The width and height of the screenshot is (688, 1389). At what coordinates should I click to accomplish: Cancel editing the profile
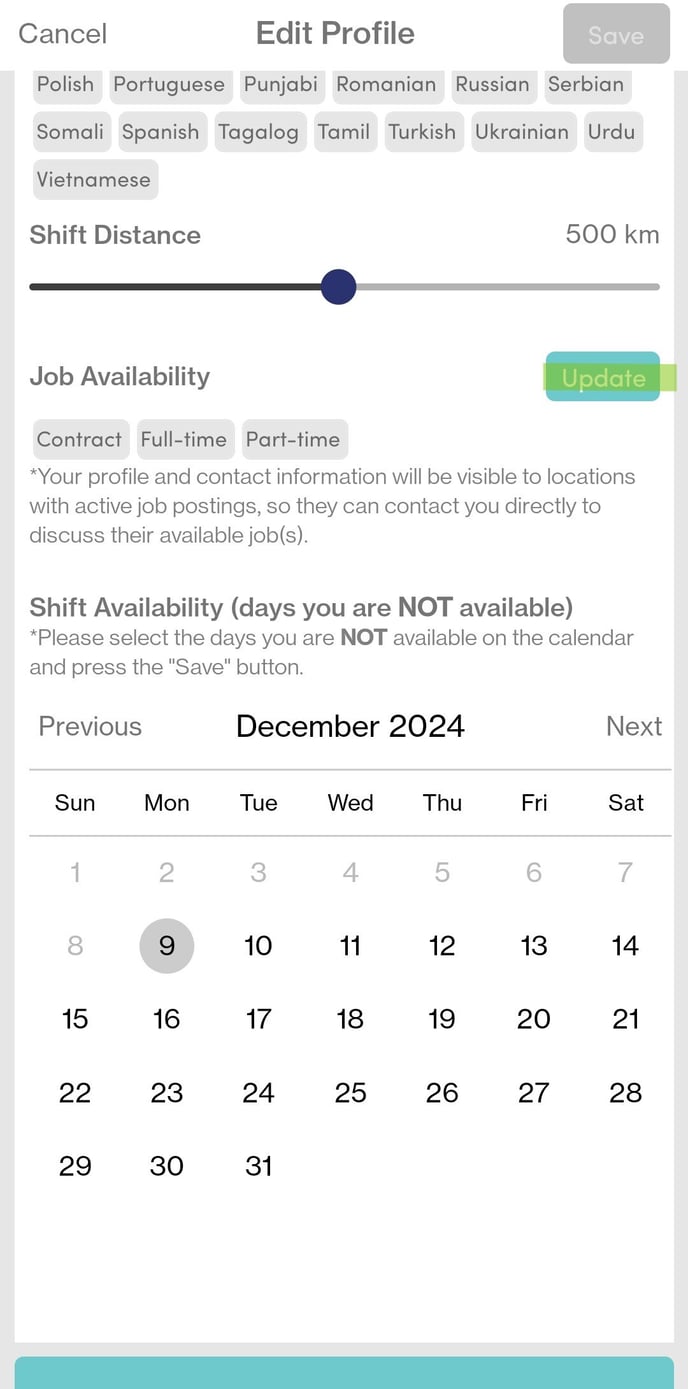click(x=62, y=33)
